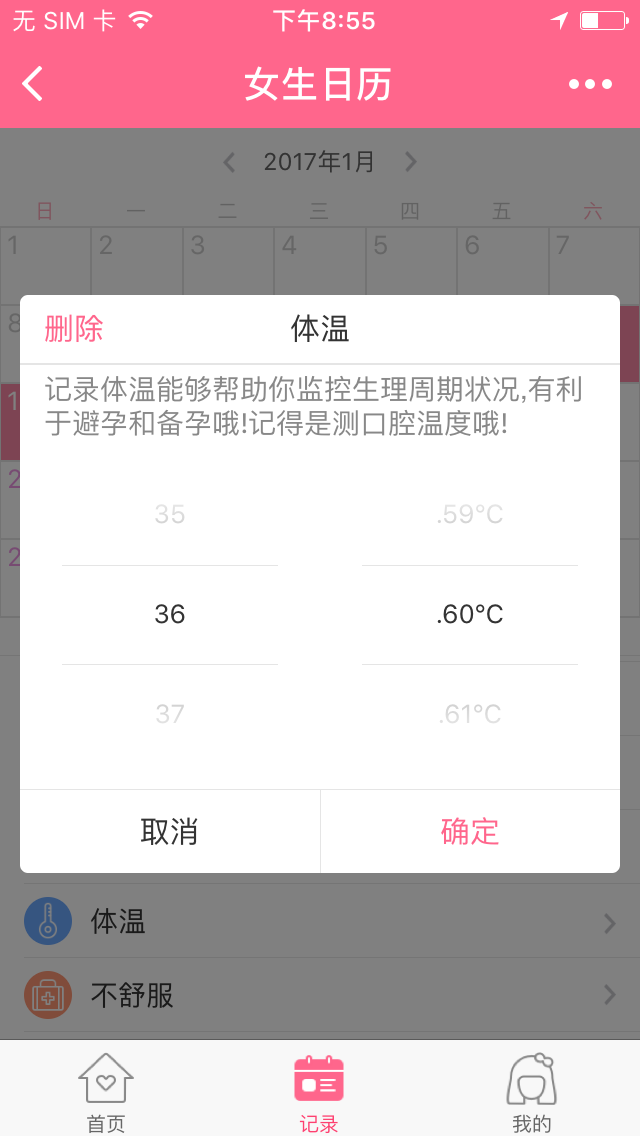Image resolution: width=640 pixels, height=1136 pixels.
Task: Switch to the 首页 tab
Action: [x=106, y=1092]
